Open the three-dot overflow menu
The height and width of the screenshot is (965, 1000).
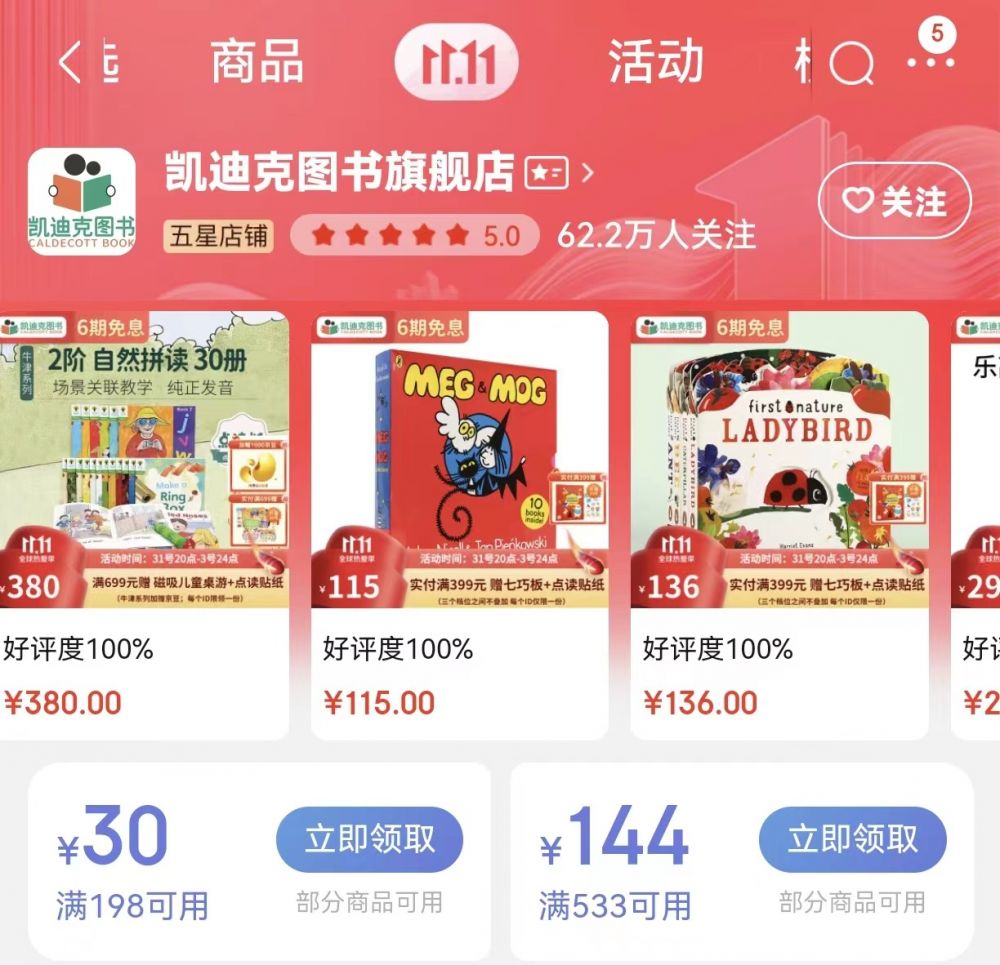(x=930, y=62)
